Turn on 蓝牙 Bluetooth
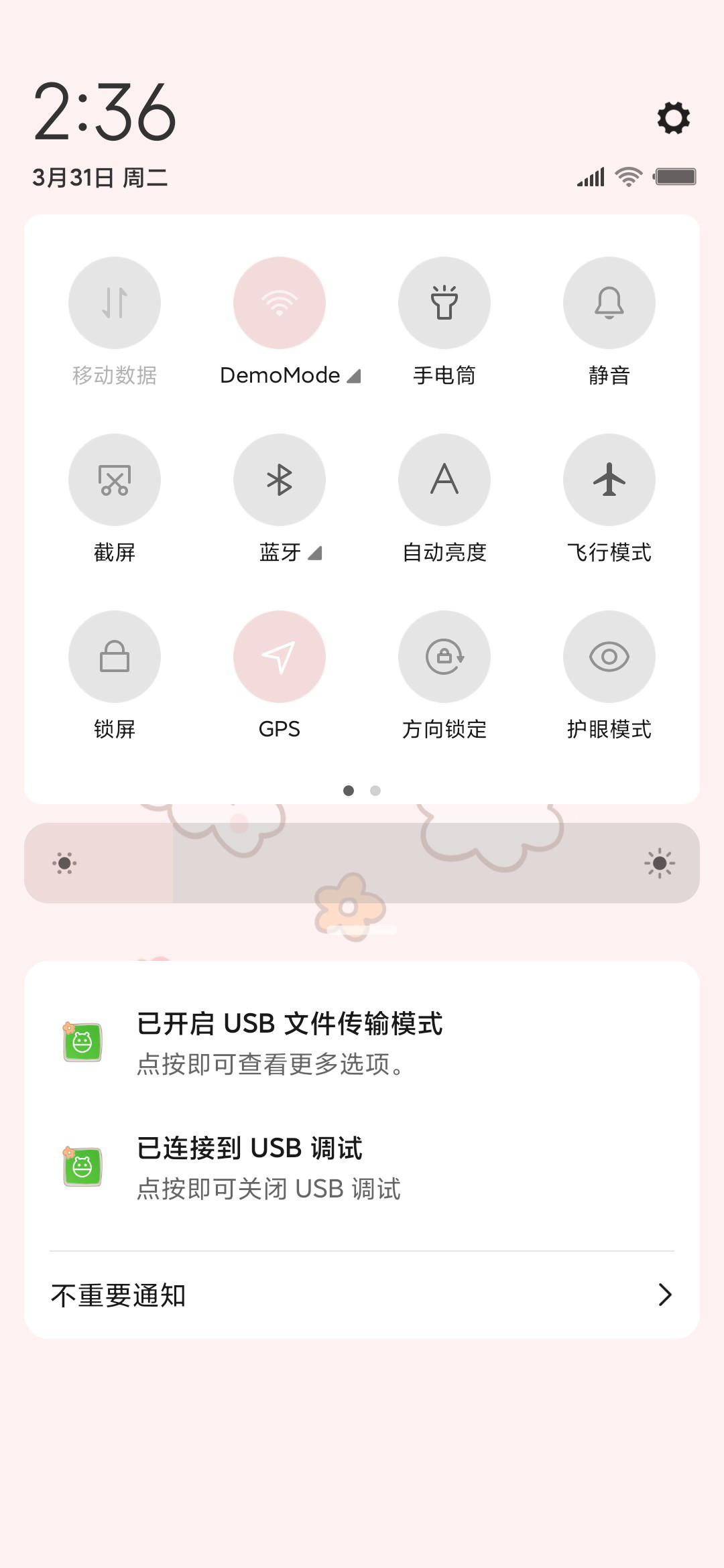This screenshot has height=1568, width=724. pyautogui.click(x=280, y=480)
